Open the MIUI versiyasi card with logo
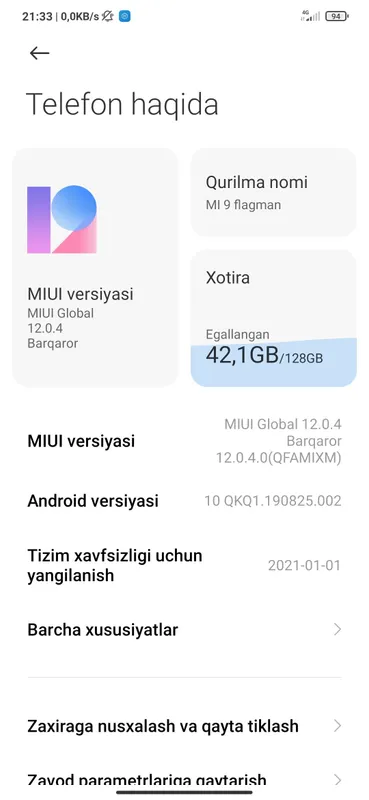The image size is (369, 800). 95,267
